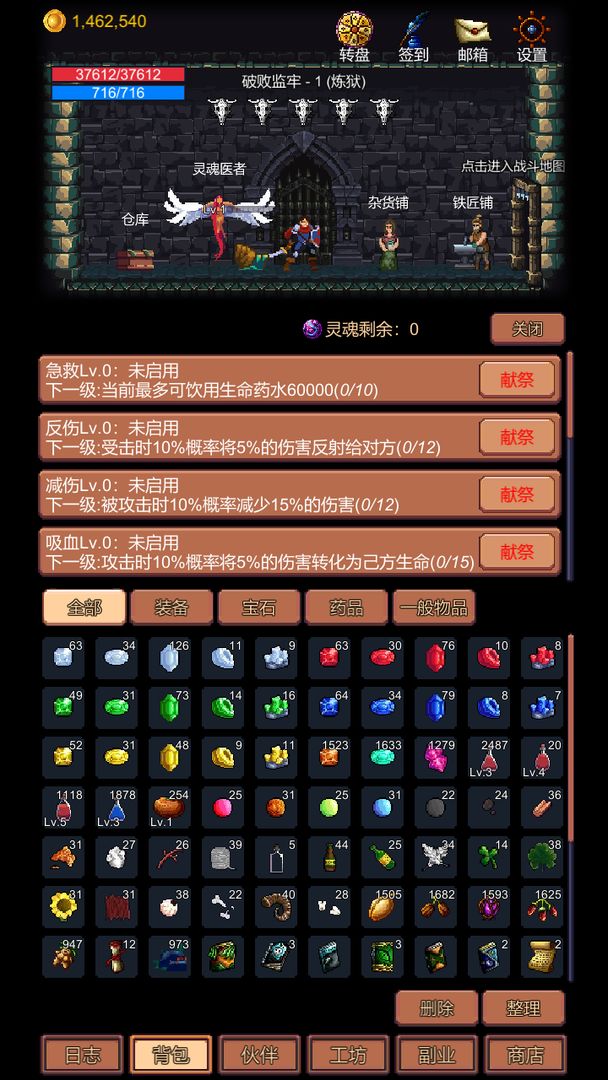
Task: Switch to the 日志 tab
Action: [x=82, y=1054]
